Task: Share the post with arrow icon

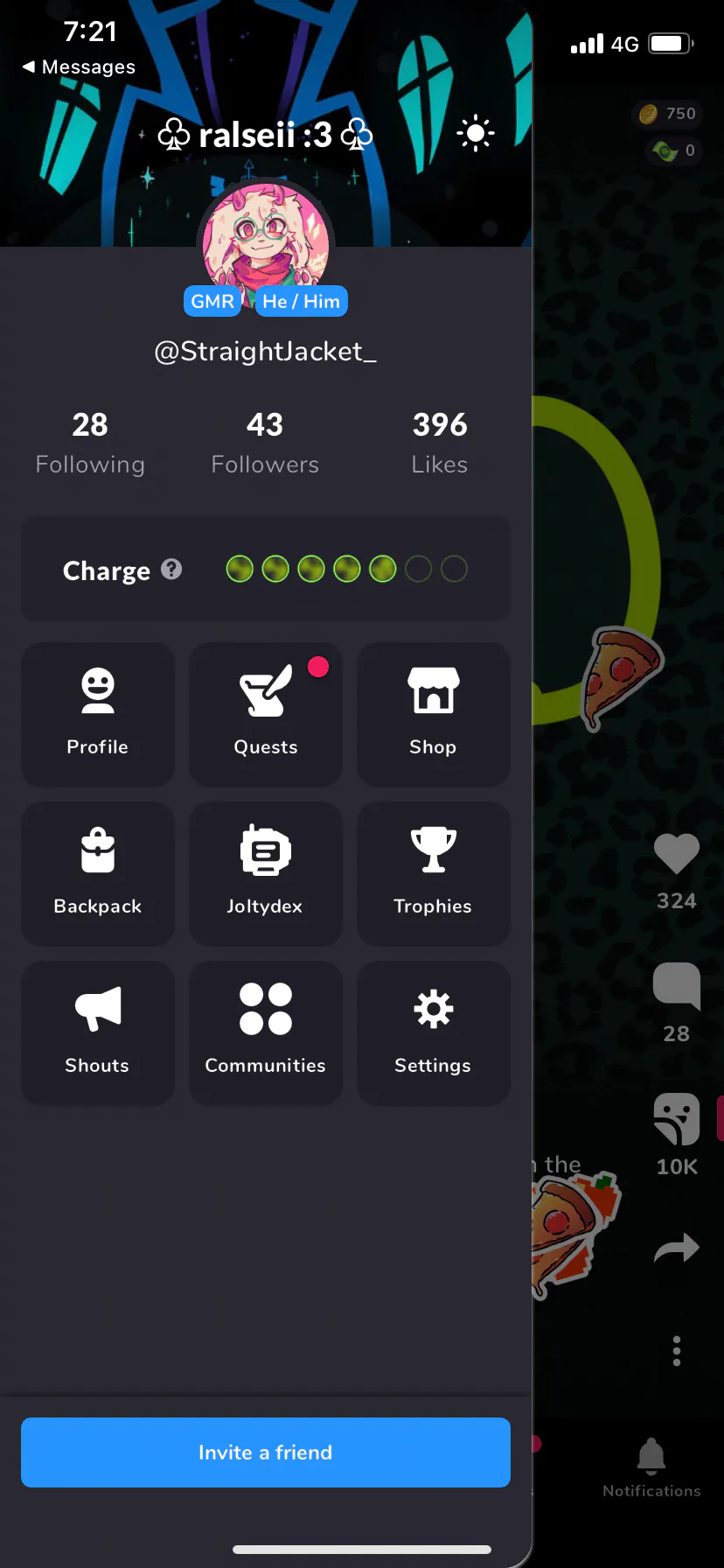Action: tap(677, 1248)
